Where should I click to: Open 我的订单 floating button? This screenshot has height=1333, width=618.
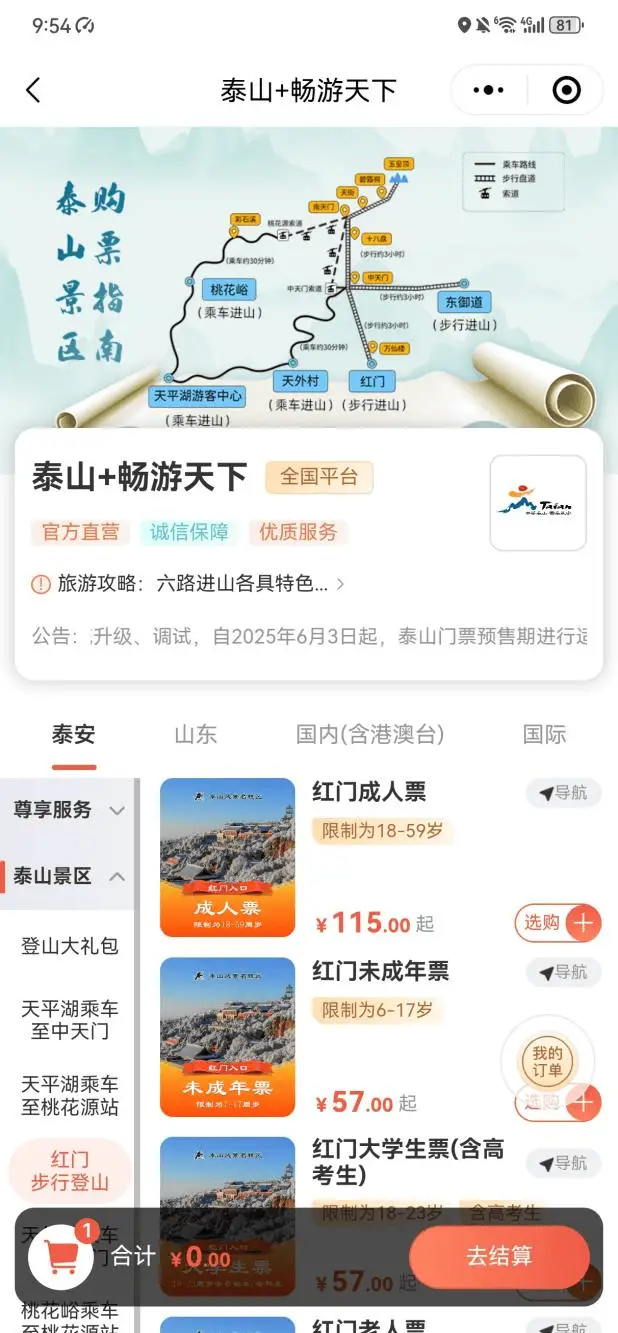click(547, 1062)
